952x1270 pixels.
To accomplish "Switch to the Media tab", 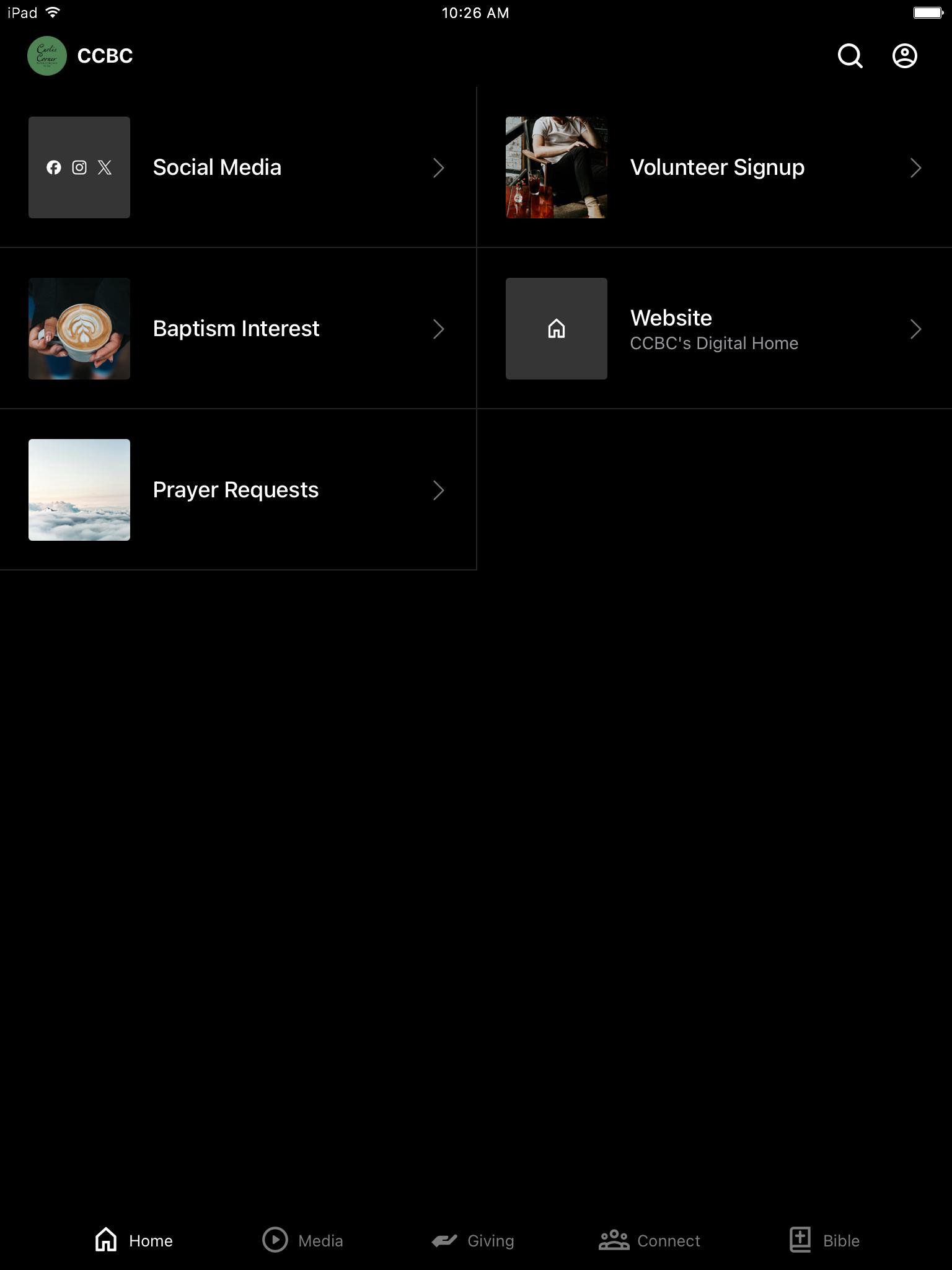I will coord(302,1240).
